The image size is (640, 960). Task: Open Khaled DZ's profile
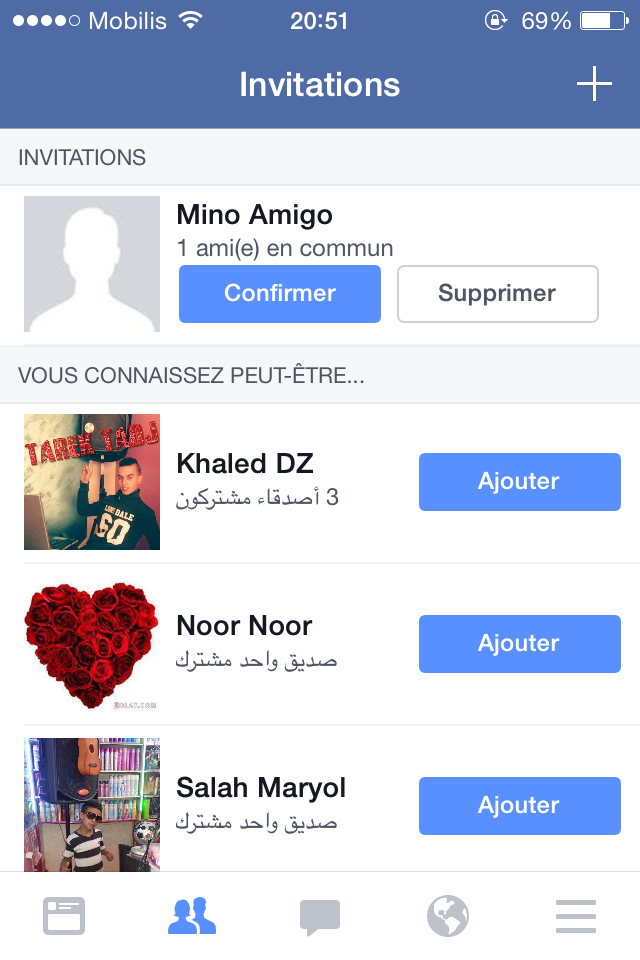coord(245,464)
